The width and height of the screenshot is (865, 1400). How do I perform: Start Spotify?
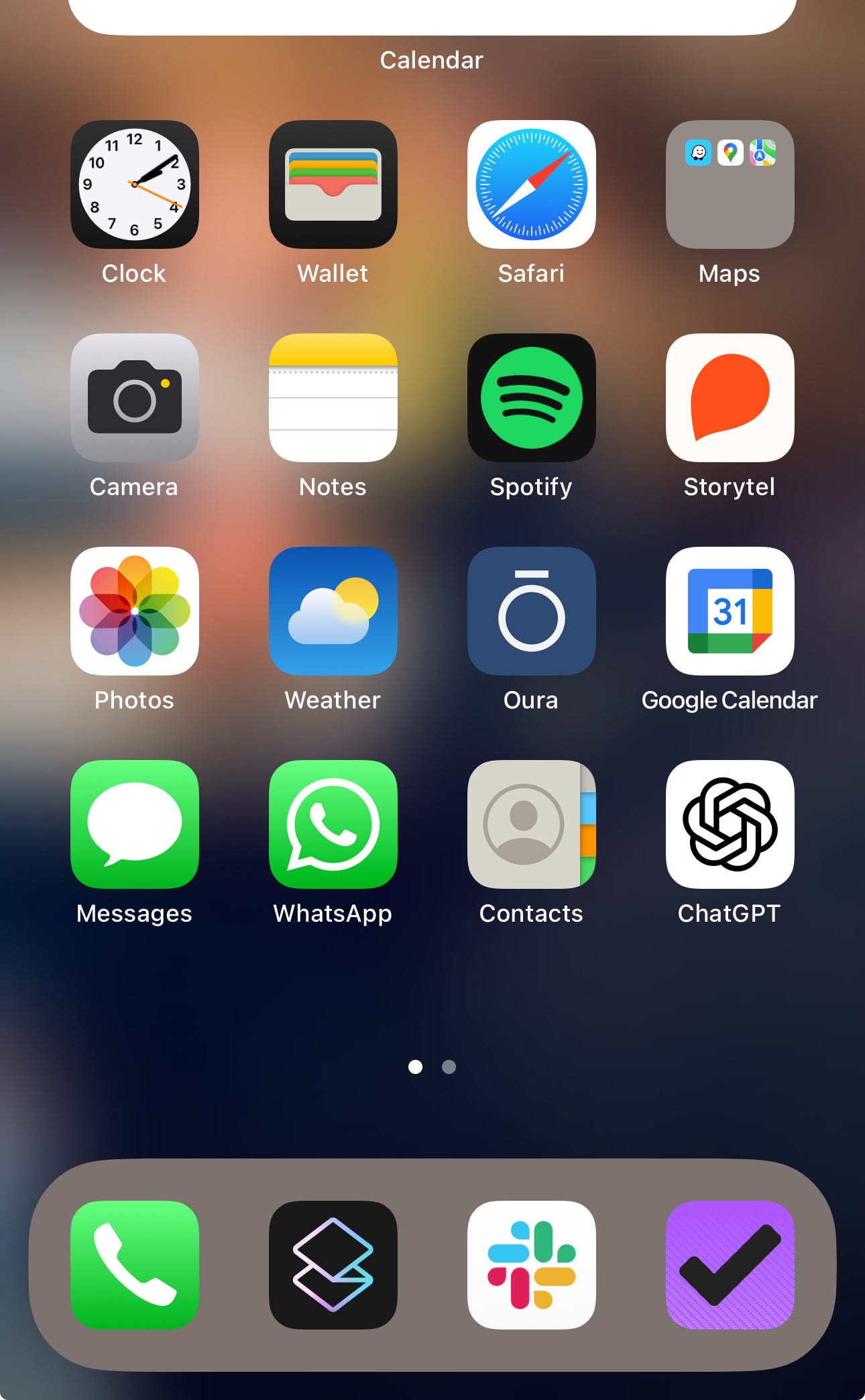[x=531, y=398]
